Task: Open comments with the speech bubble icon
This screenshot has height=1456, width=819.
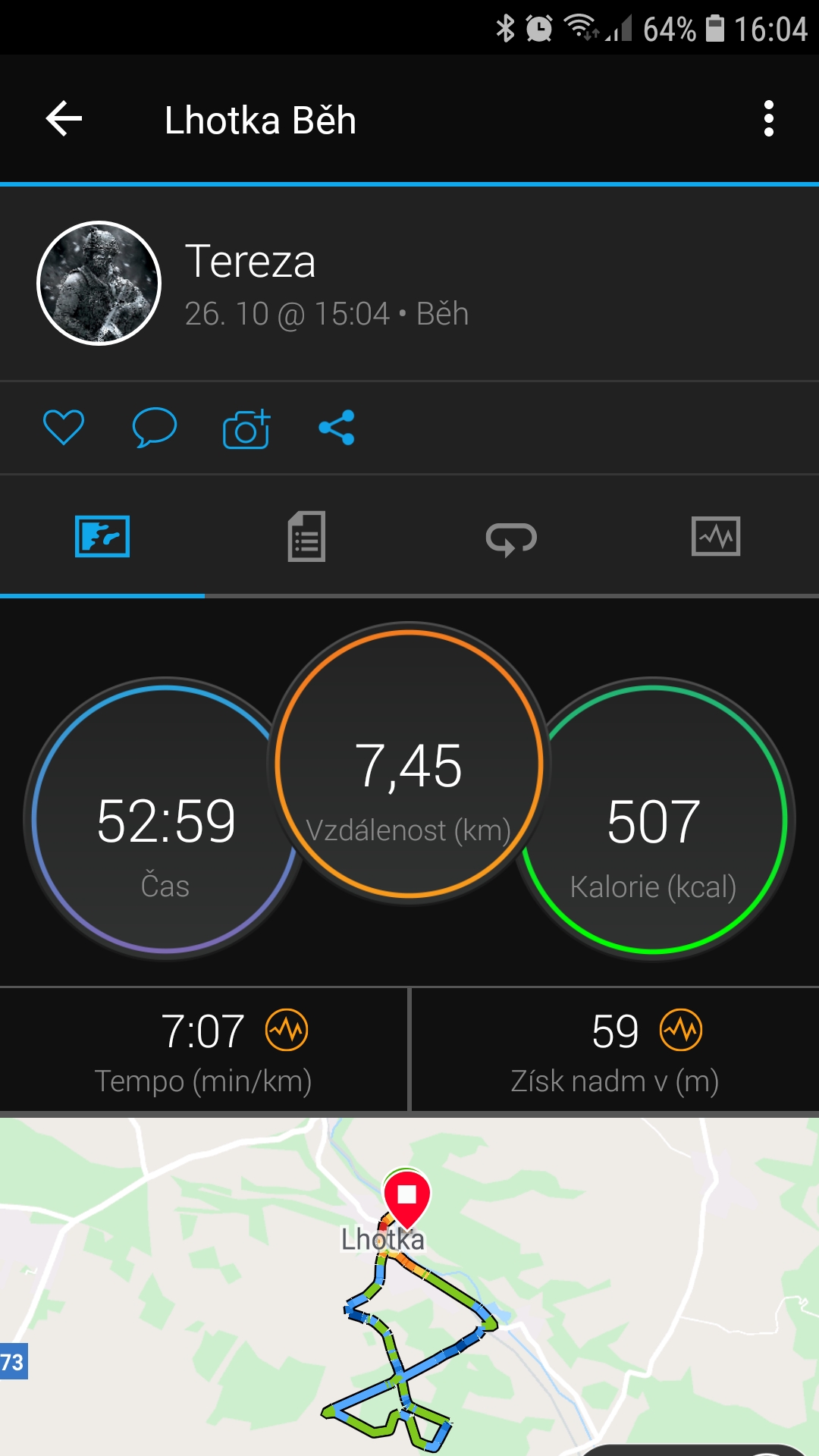Action: pos(155,428)
